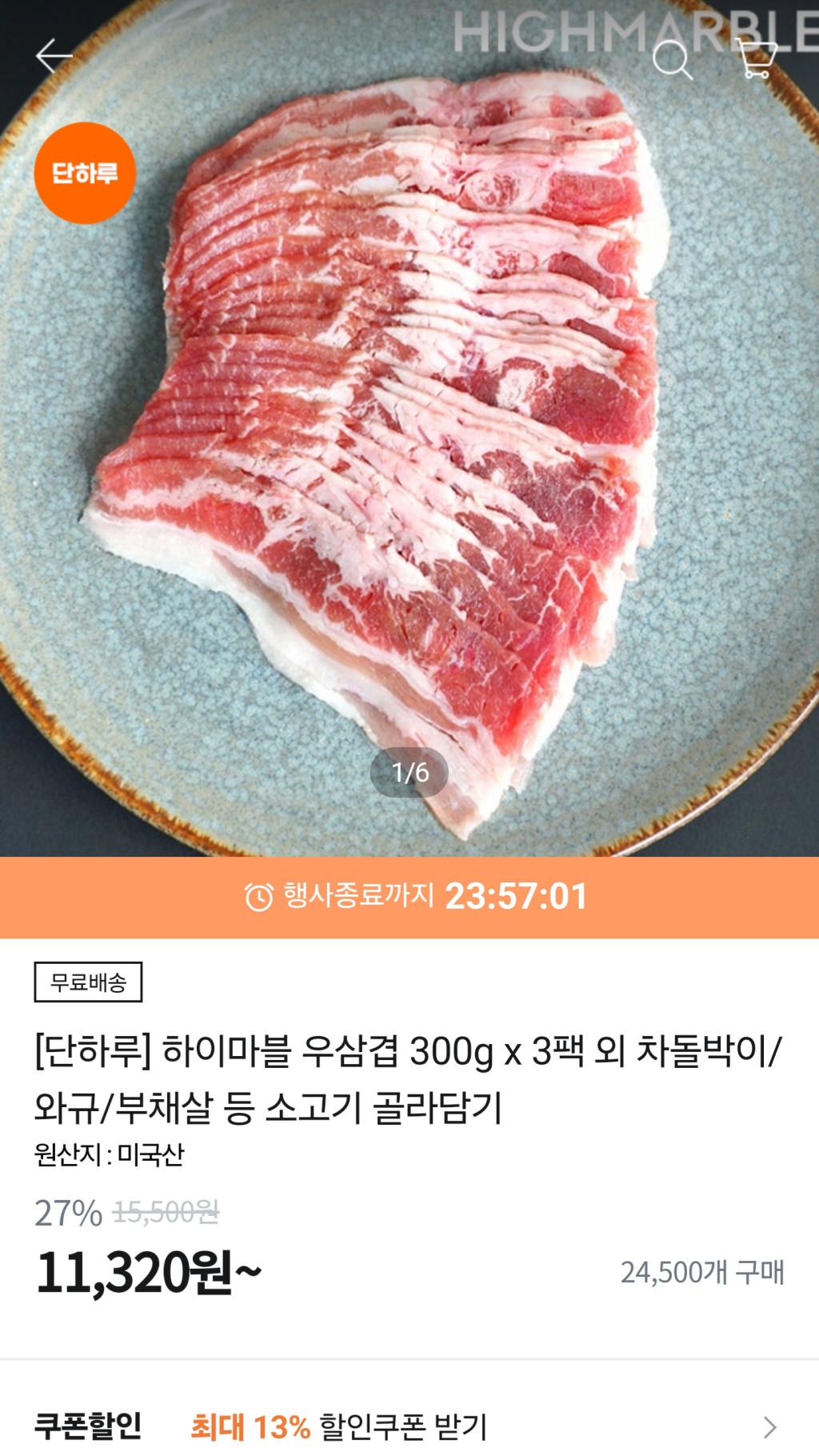Image resolution: width=819 pixels, height=1456 pixels.
Task: Open the search magnifier icon
Action: pyautogui.click(x=672, y=59)
